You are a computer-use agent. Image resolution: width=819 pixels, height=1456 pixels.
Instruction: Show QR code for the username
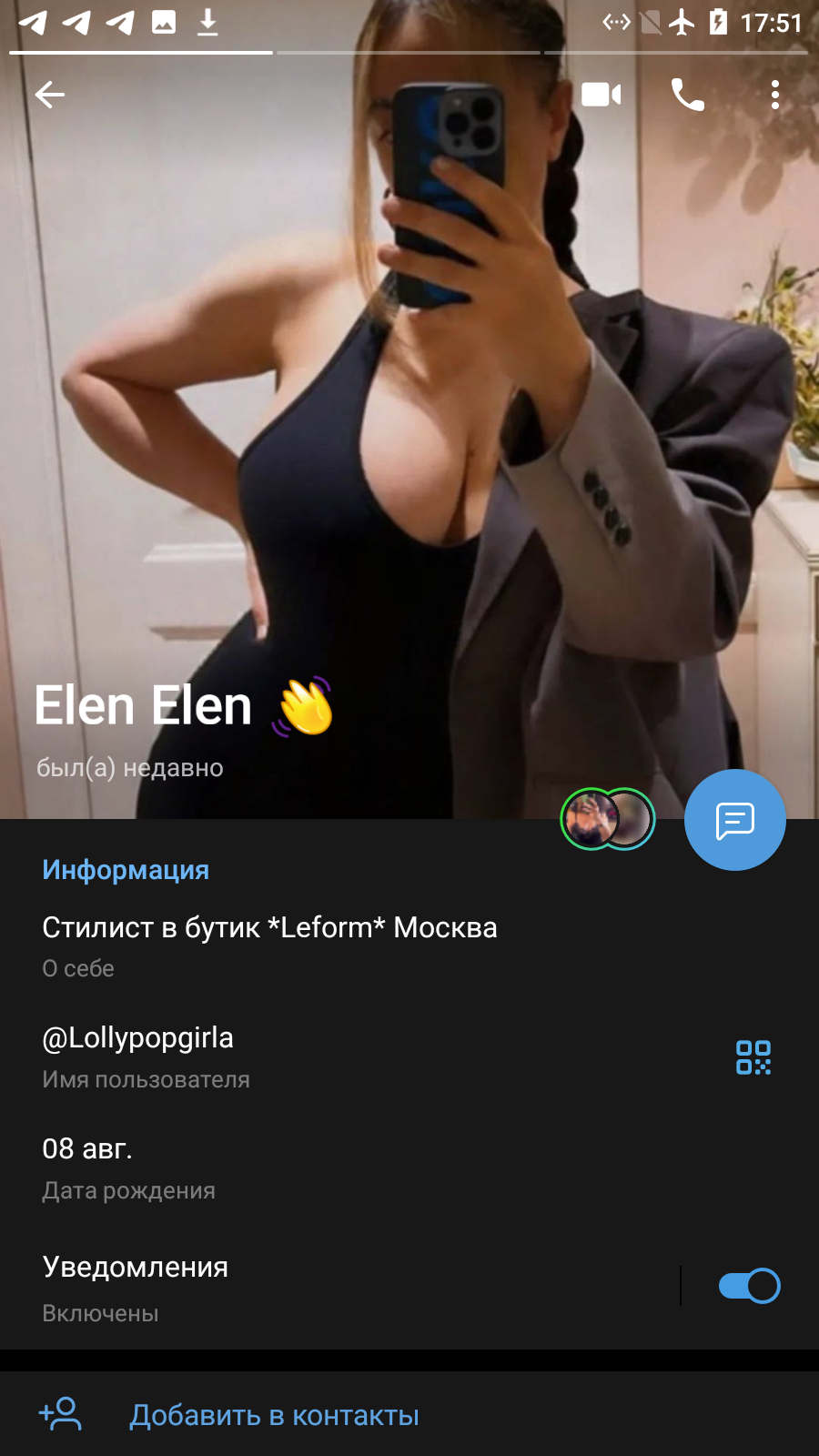(753, 1057)
